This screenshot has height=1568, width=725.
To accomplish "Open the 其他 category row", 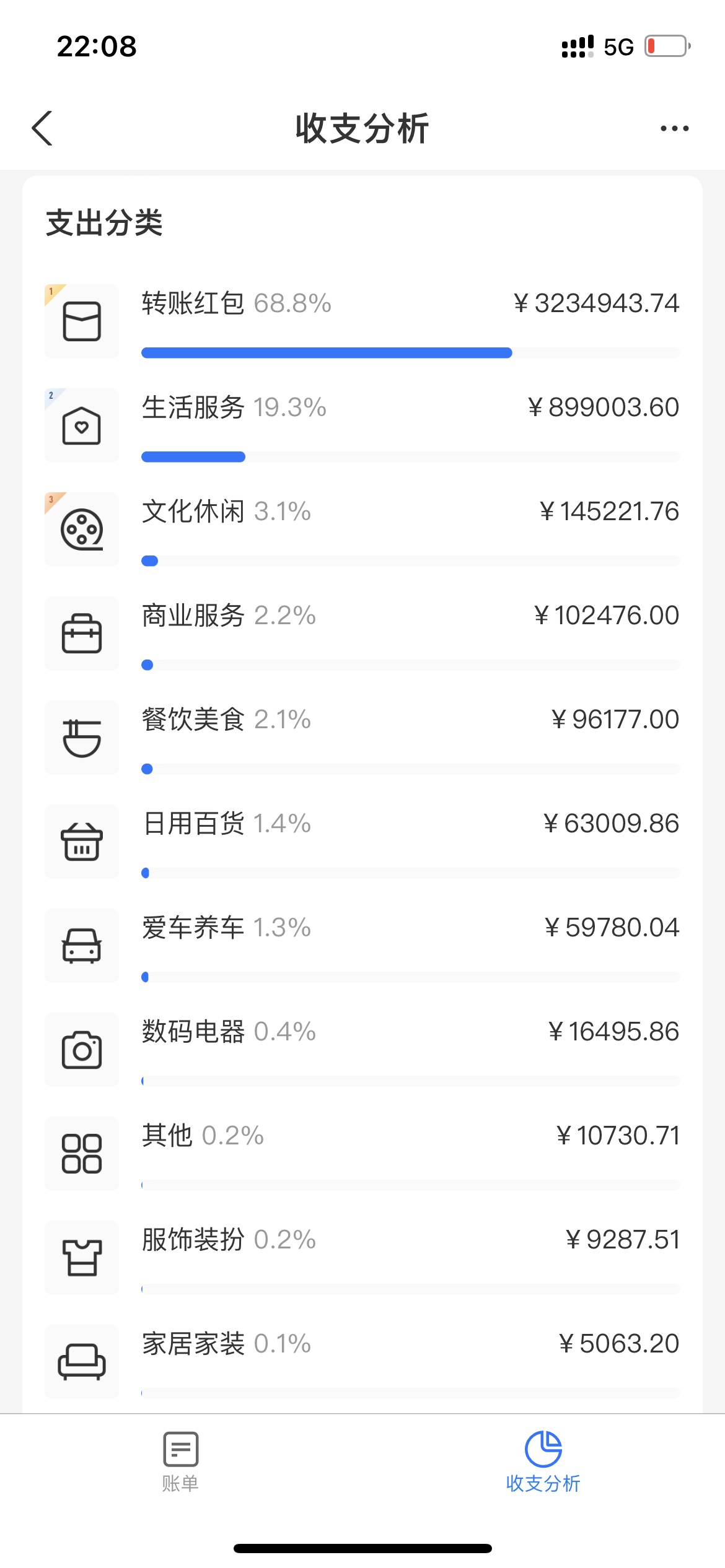I will pyautogui.click(x=362, y=1154).
